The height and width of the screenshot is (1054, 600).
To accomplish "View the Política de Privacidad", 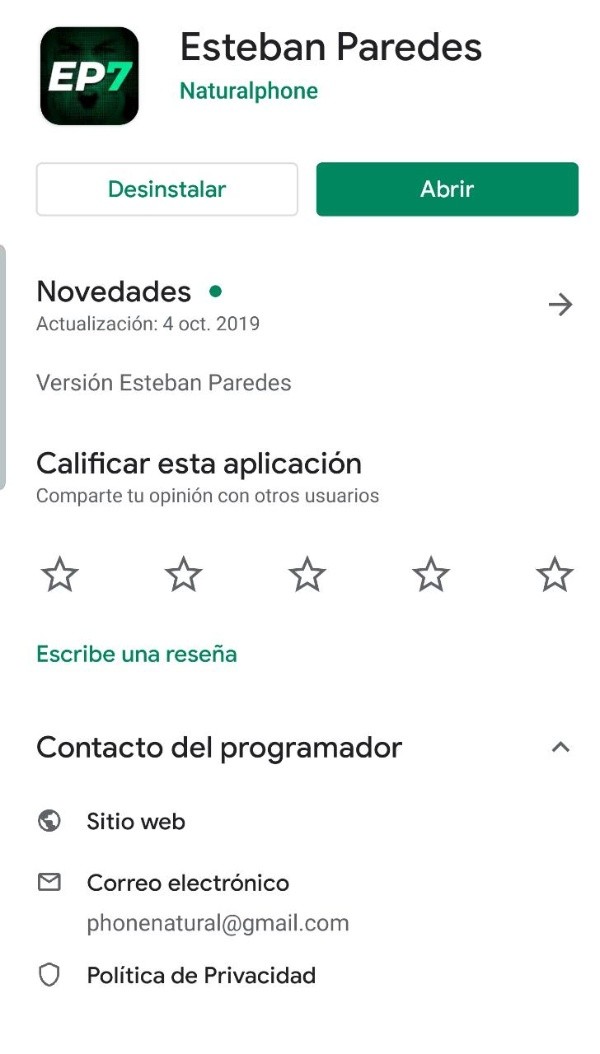I will point(300,975).
